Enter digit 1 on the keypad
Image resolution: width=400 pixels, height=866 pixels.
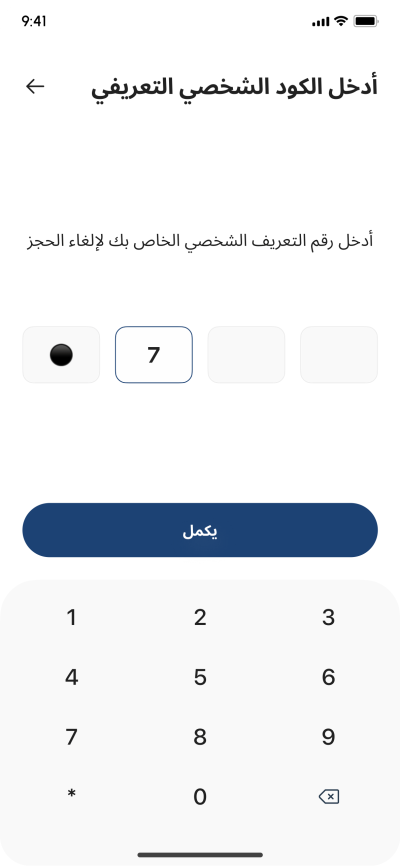(71, 617)
